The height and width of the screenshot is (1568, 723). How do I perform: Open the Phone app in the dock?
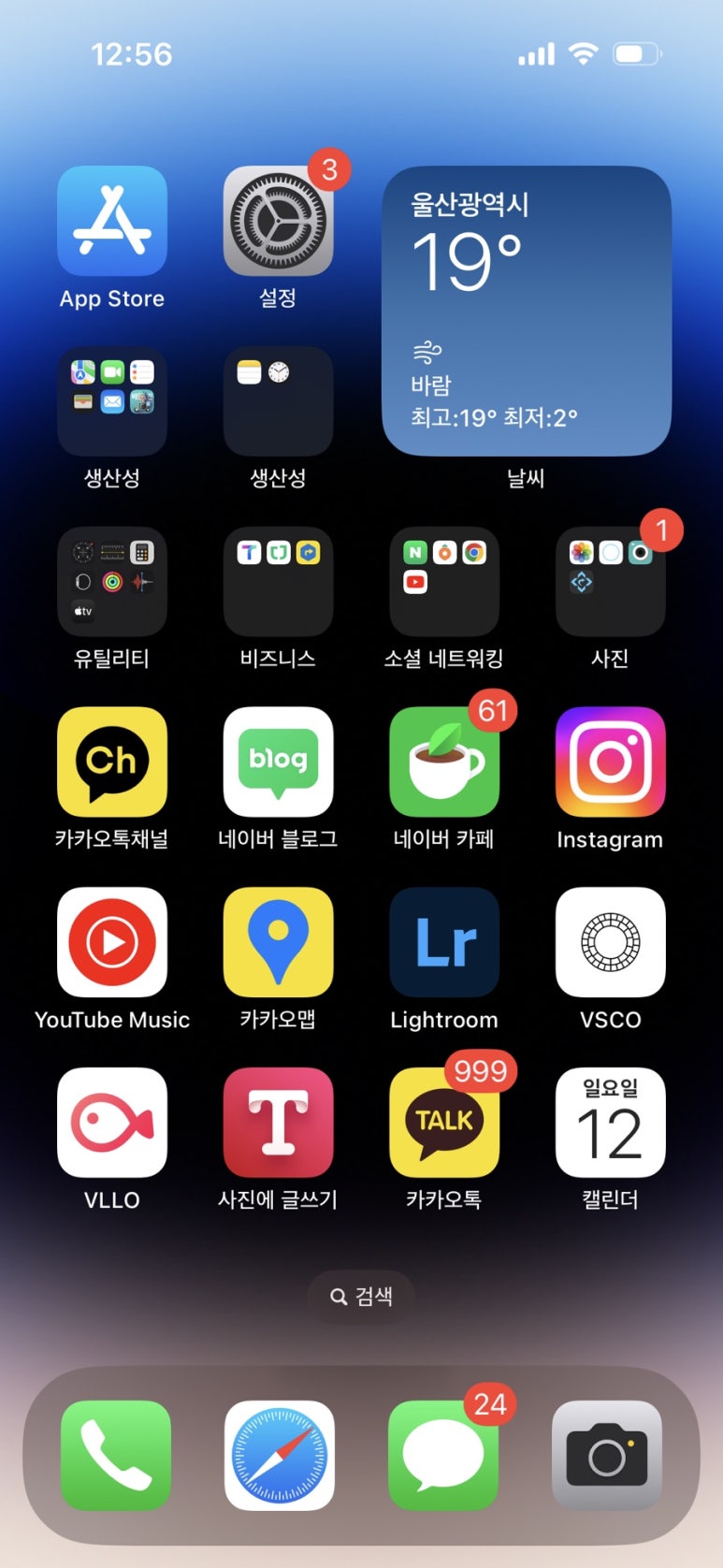tap(115, 1455)
